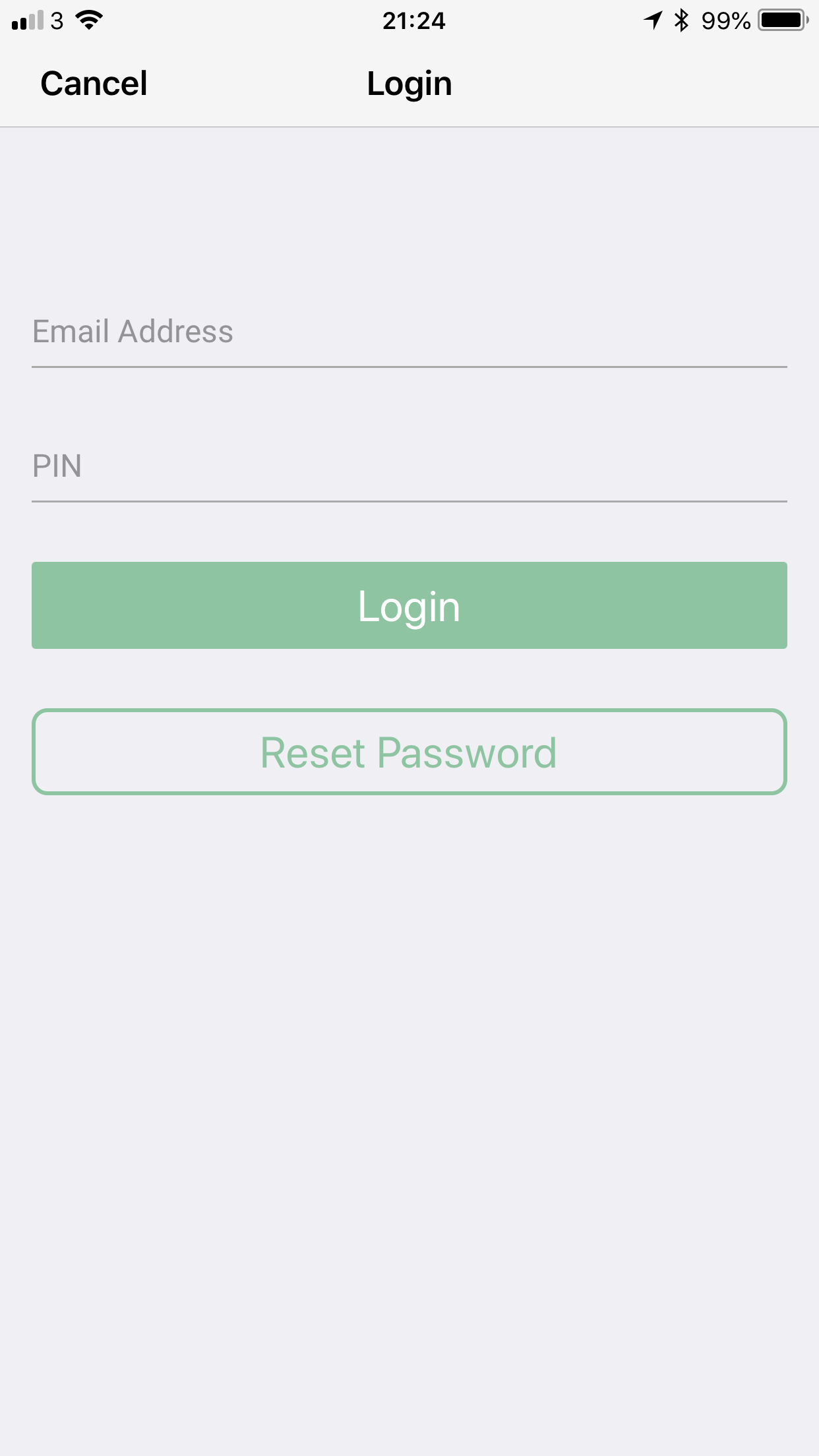Open Reset Password
The width and height of the screenshot is (819, 1456).
point(409,752)
